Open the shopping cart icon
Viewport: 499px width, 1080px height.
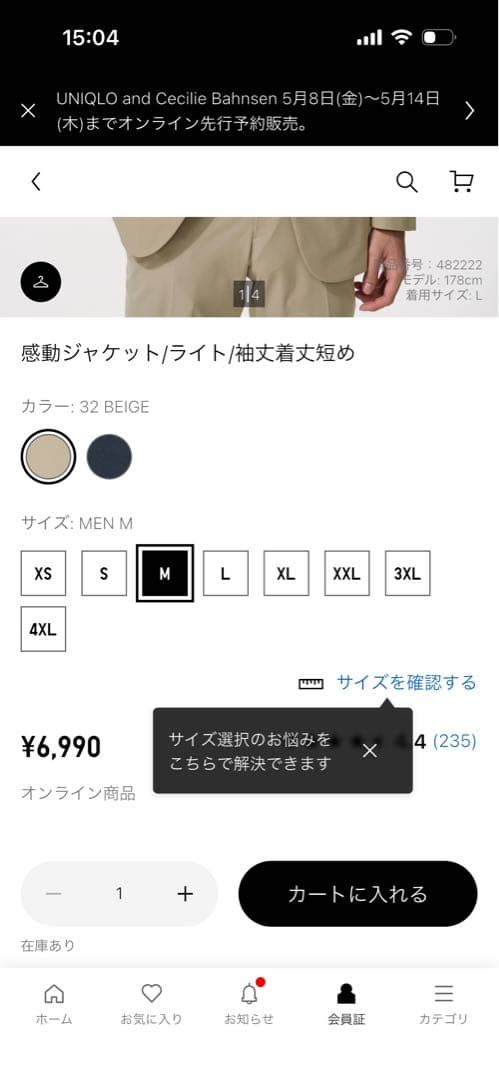(461, 181)
